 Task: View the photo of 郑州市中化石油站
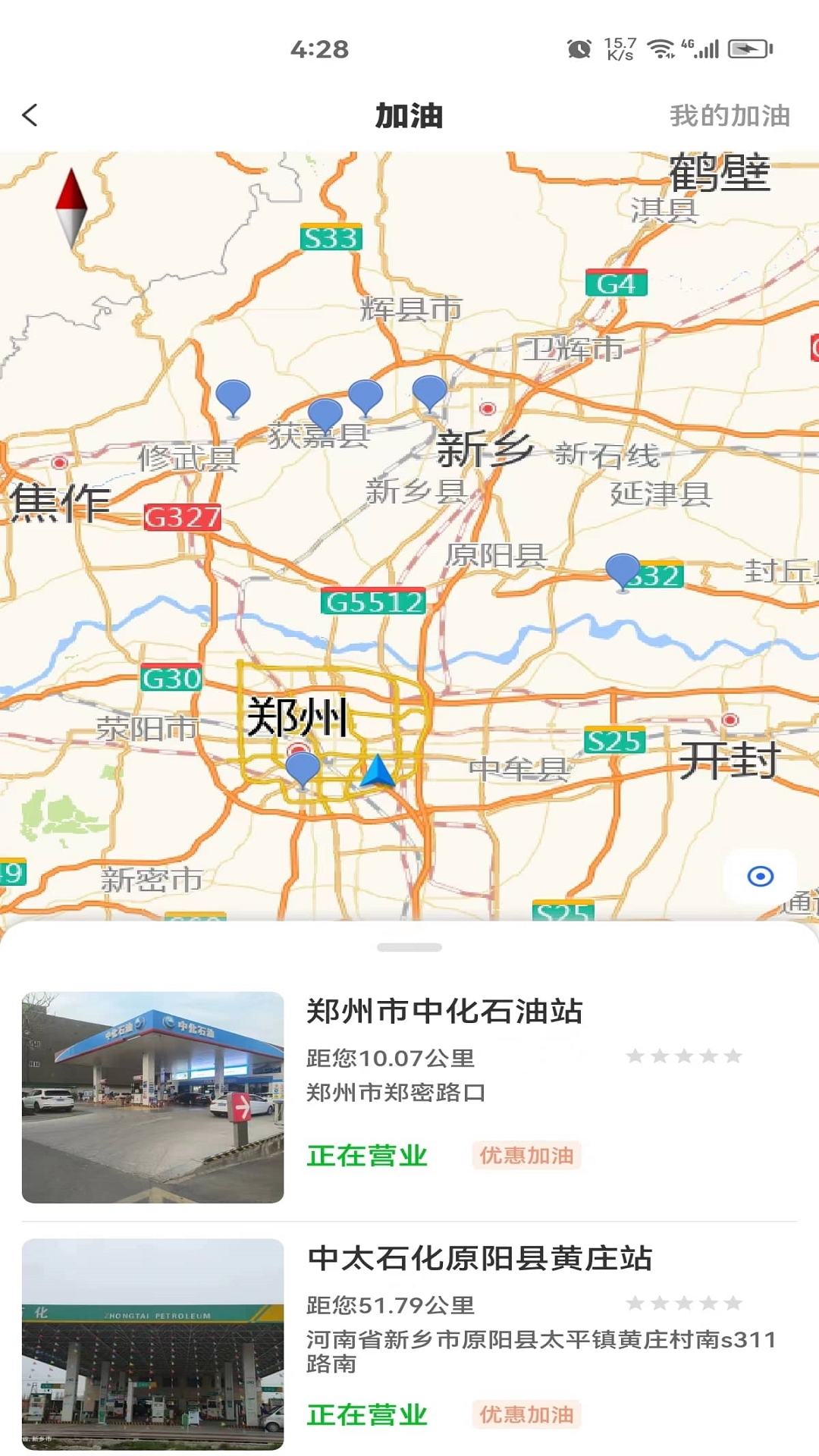(153, 1097)
